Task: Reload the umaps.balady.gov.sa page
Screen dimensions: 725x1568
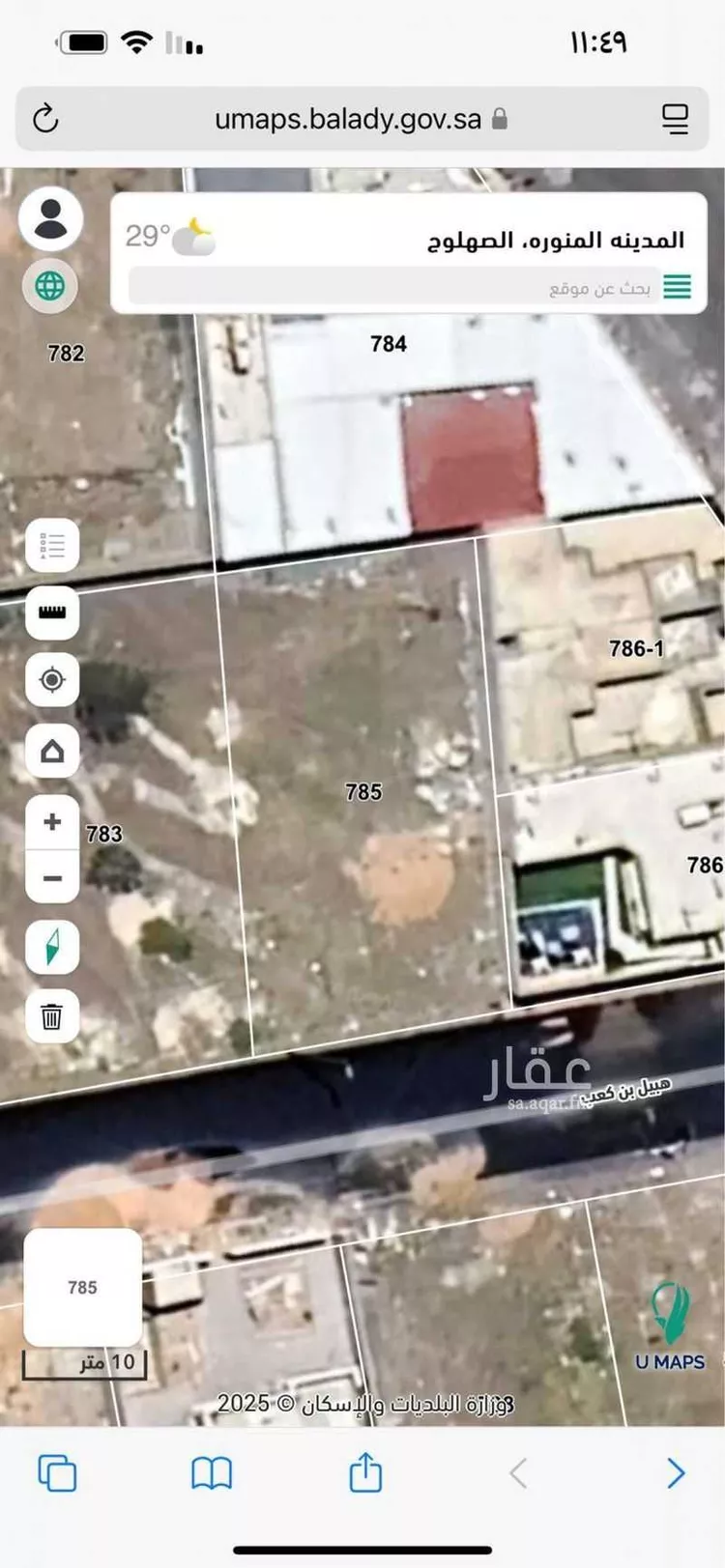Action: (43, 119)
